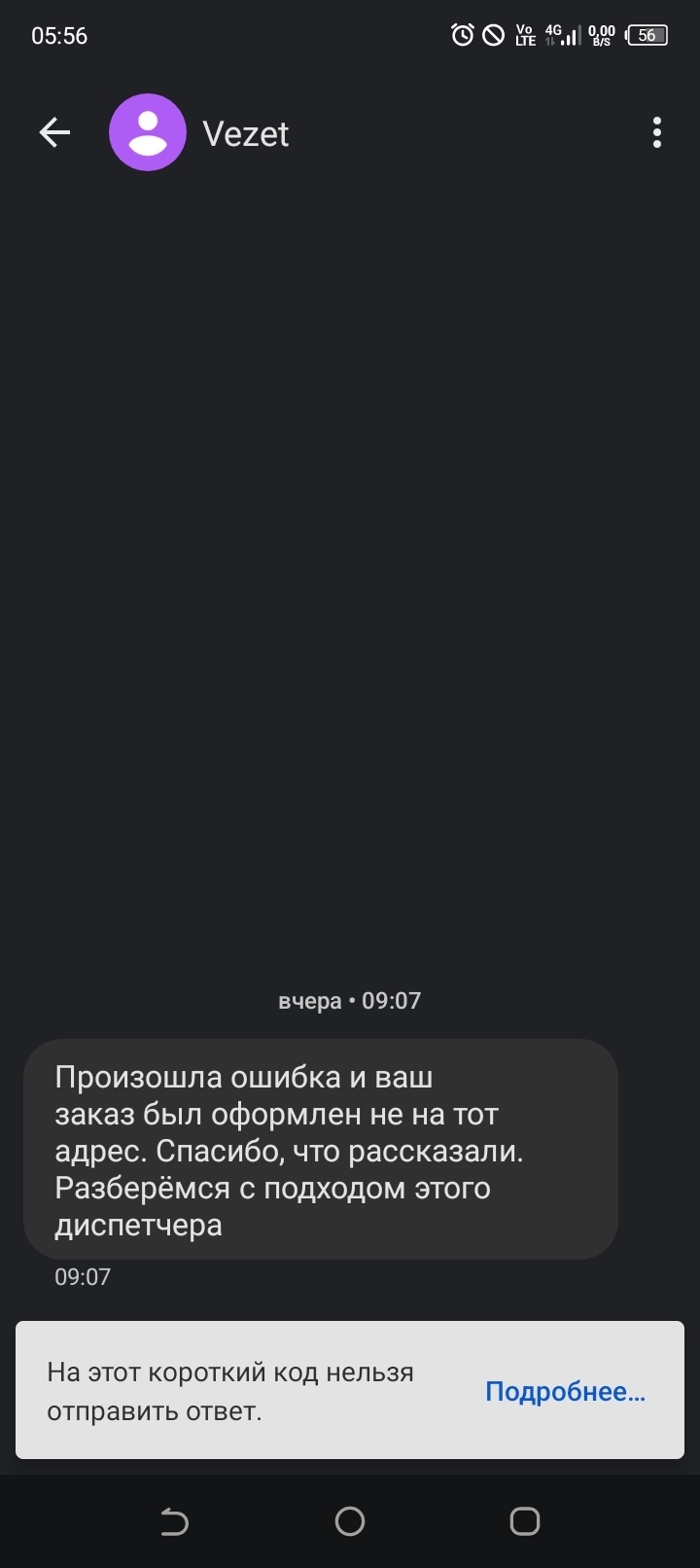
Task: Go back to the conversations list
Action: pyautogui.click(x=54, y=133)
